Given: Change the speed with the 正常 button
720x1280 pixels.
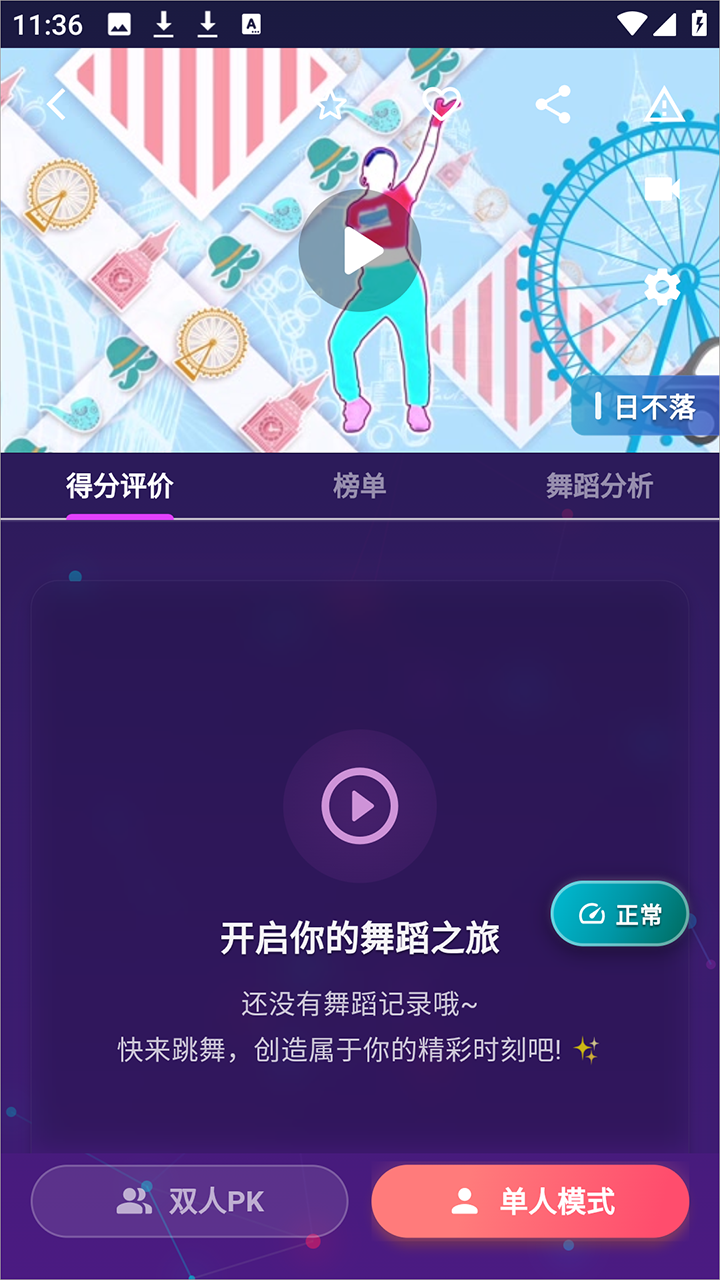Looking at the screenshot, I should click(620, 914).
